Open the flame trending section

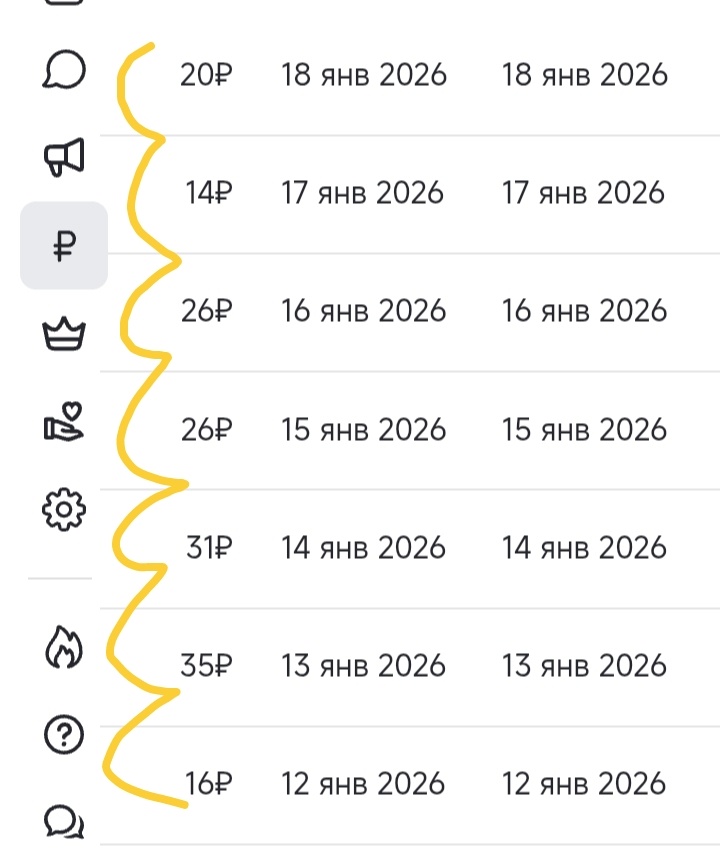click(x=64, y=648)
